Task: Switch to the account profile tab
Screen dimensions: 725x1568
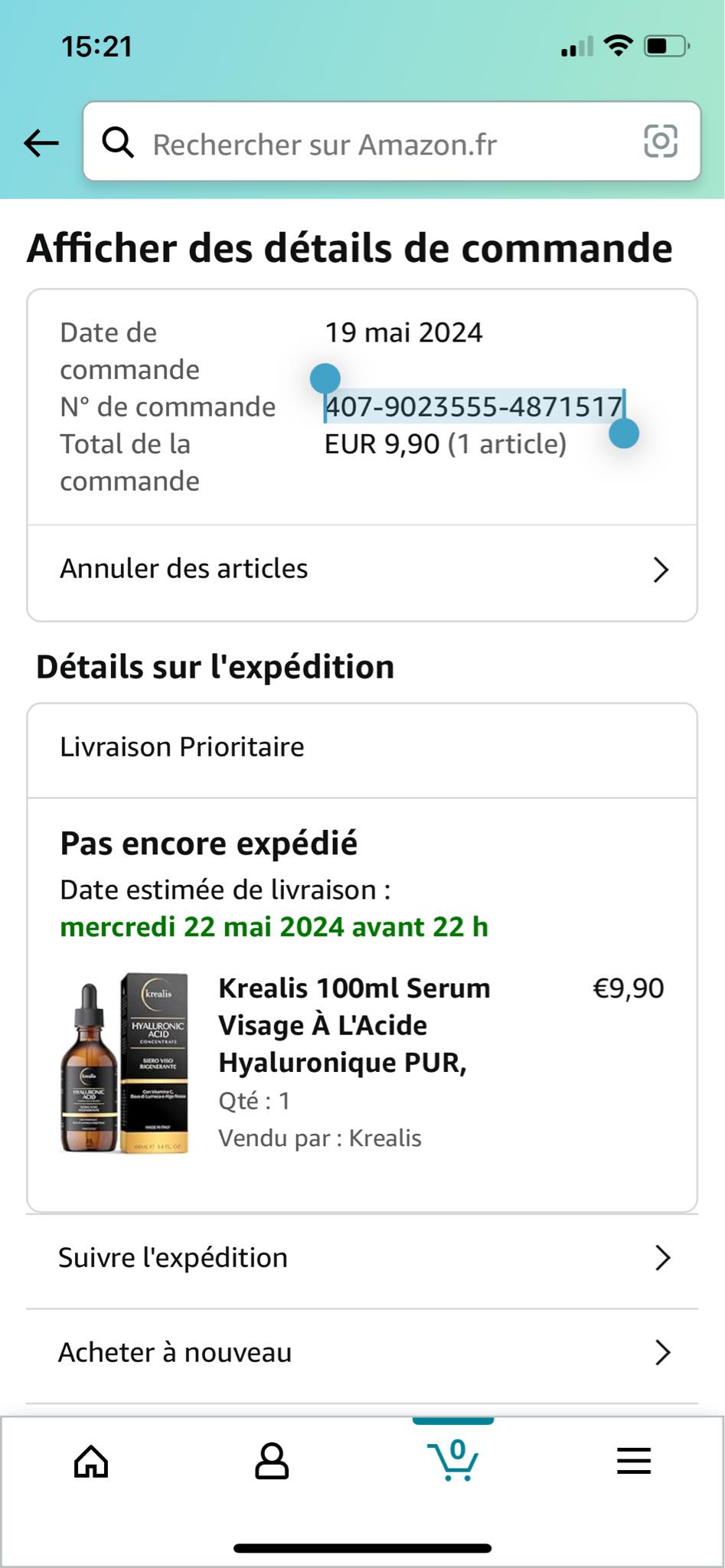Action: click(272, 1462)
